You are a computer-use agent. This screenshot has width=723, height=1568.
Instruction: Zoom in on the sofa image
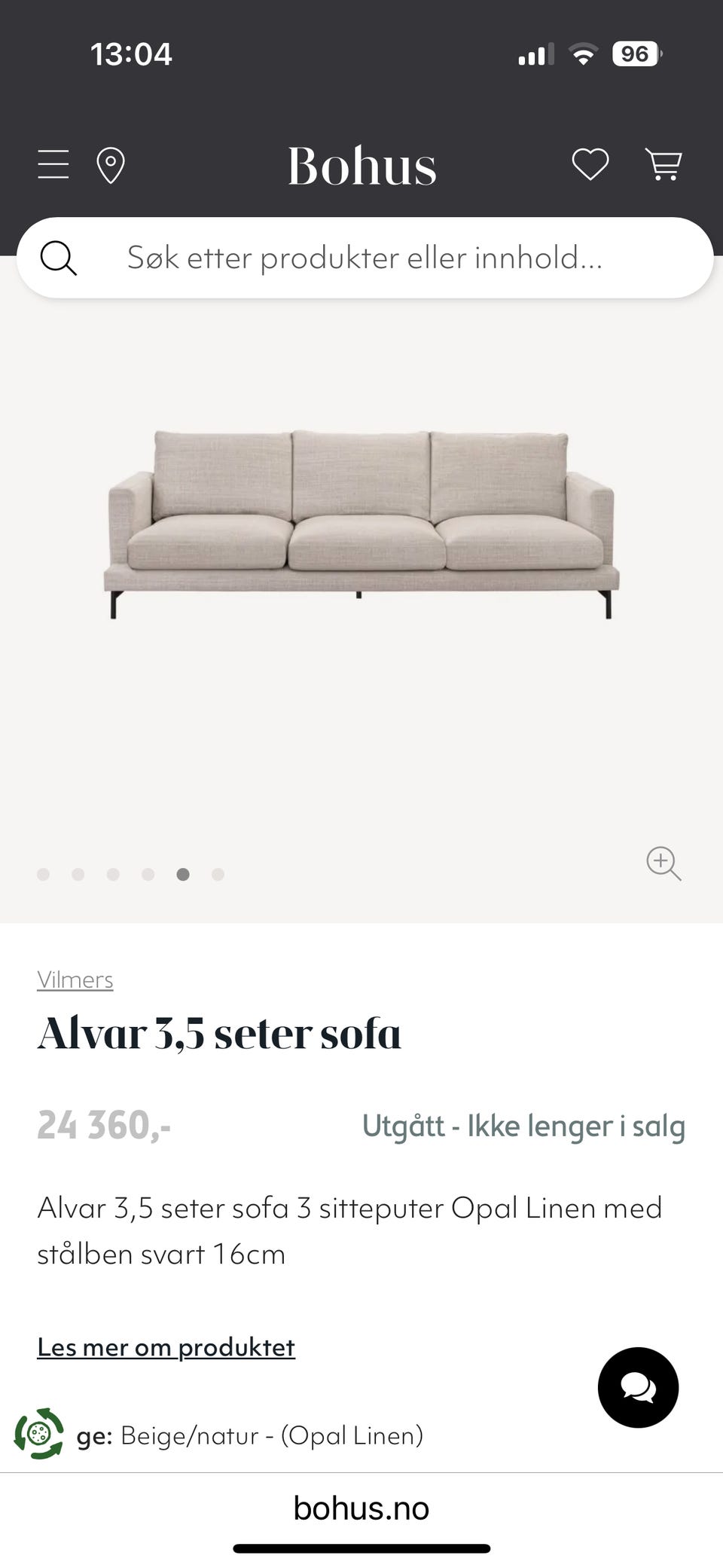pyautogui.click(x=664, y=863)
